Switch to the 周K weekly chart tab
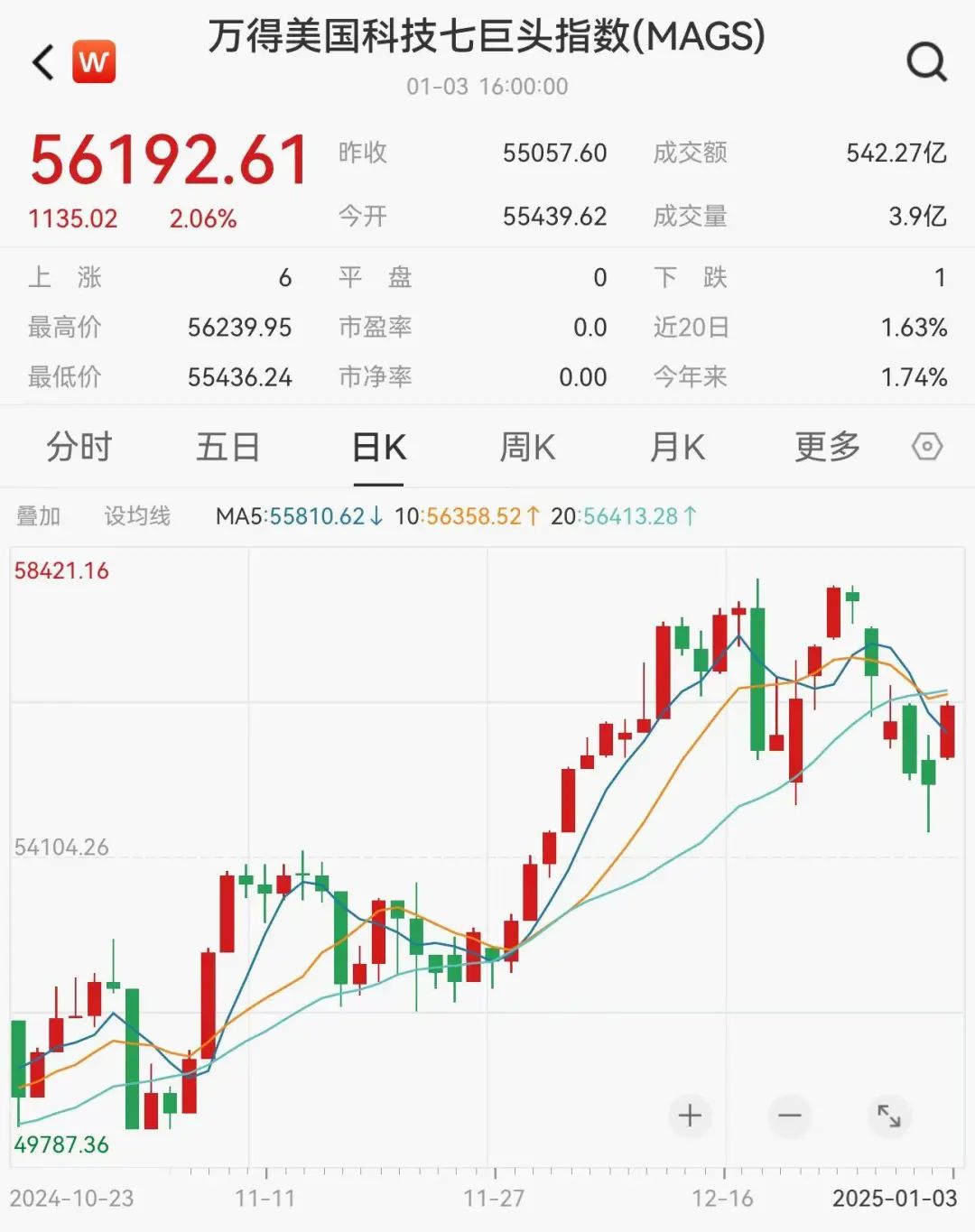 tap(527, 446)
